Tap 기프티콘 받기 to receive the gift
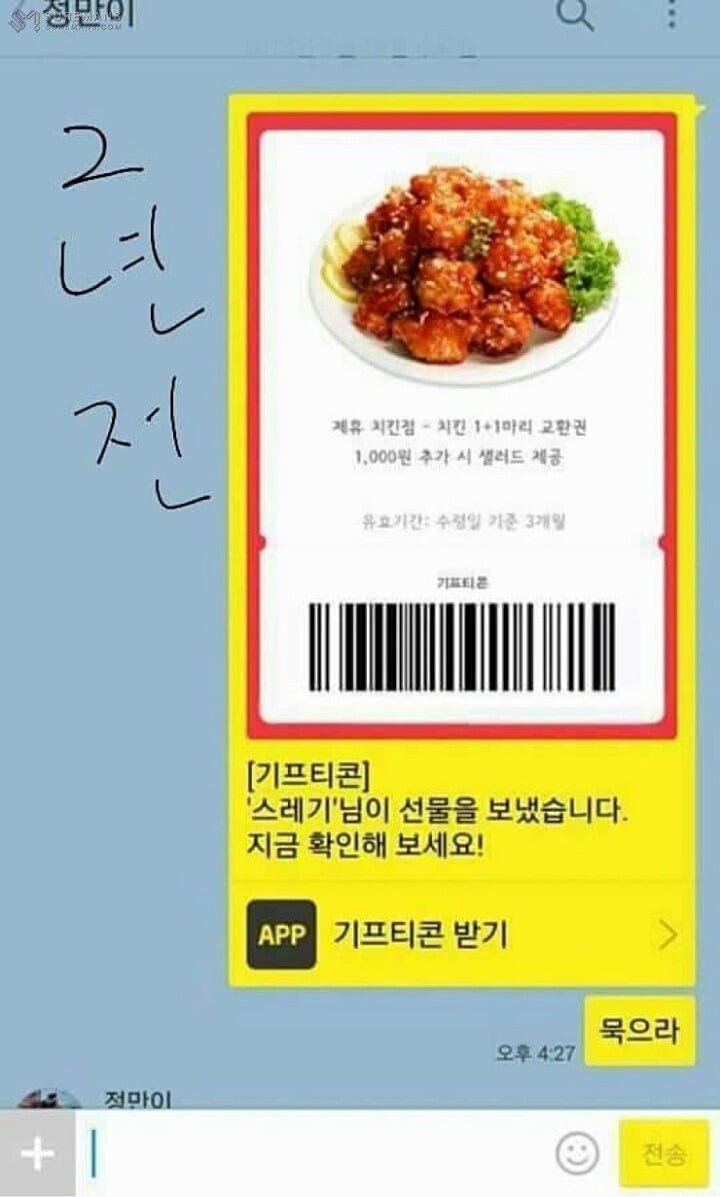 pyautogui.click(x=462, y=935)
